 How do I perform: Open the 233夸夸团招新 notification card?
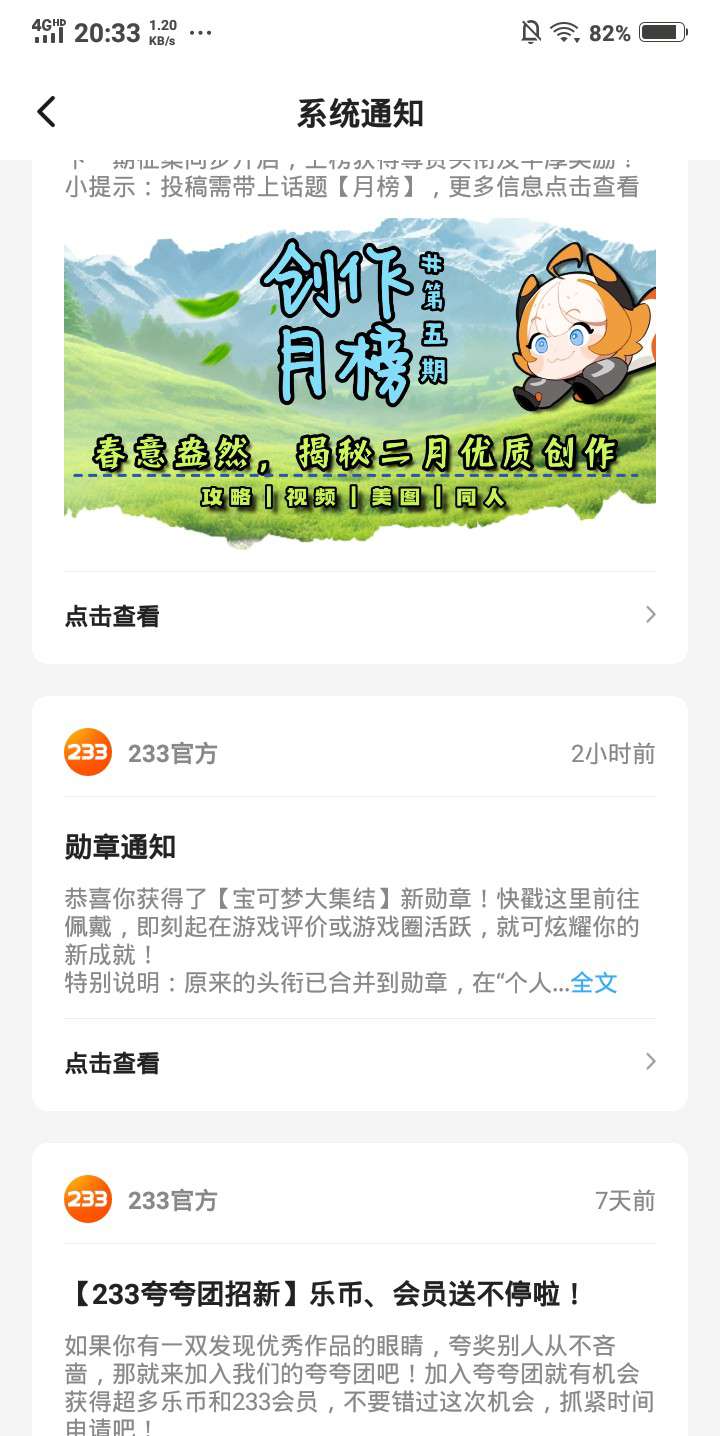[x=360, y=1290]
